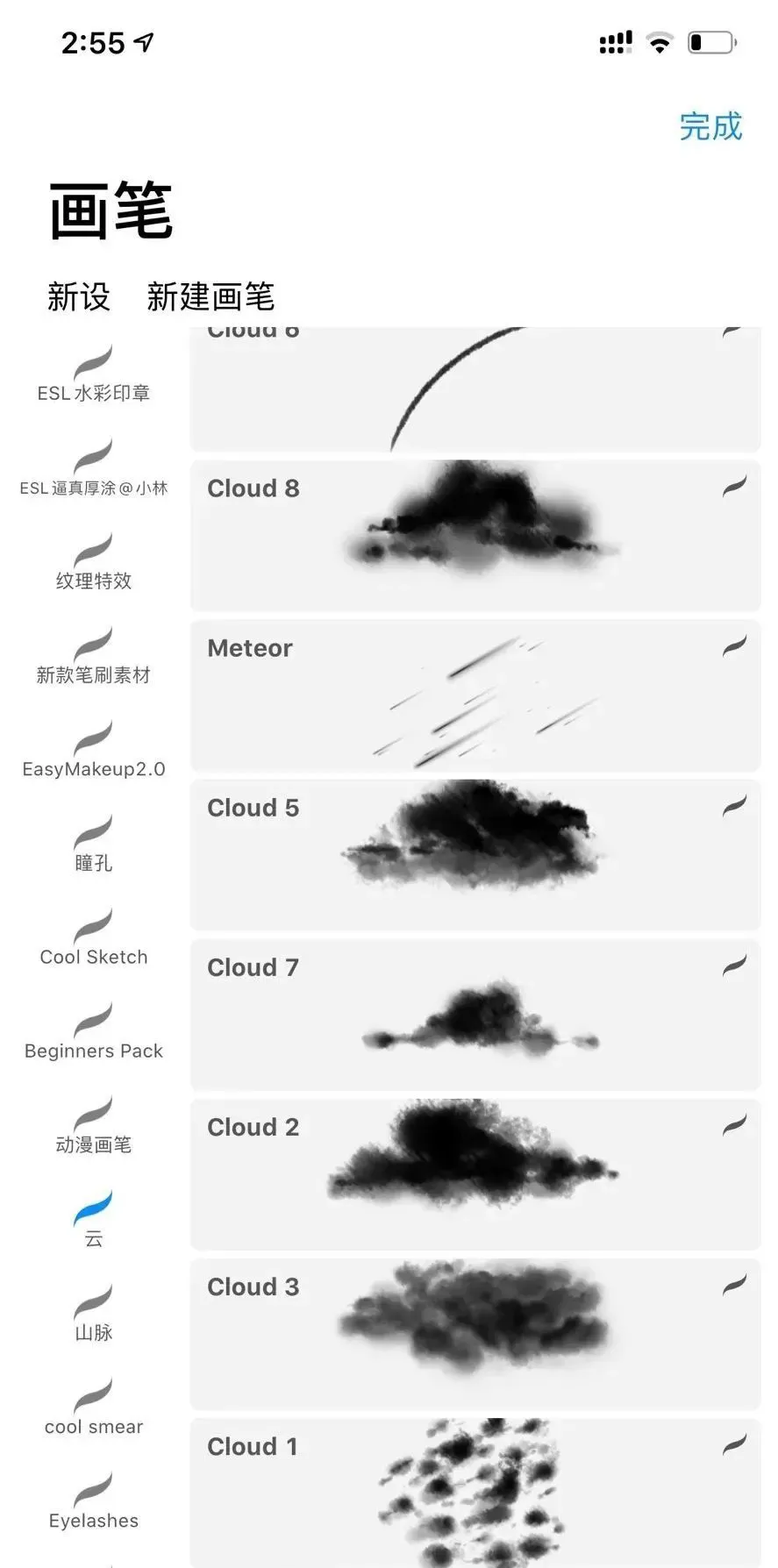The image size is (778, 1568).
Task: Tap 完成 to finish
Action: pos(710,127)
